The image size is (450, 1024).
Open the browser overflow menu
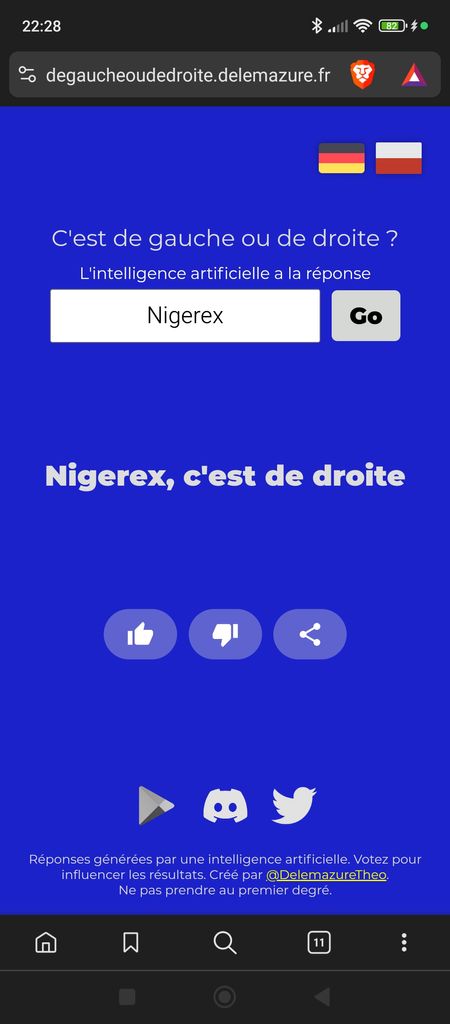404,942
